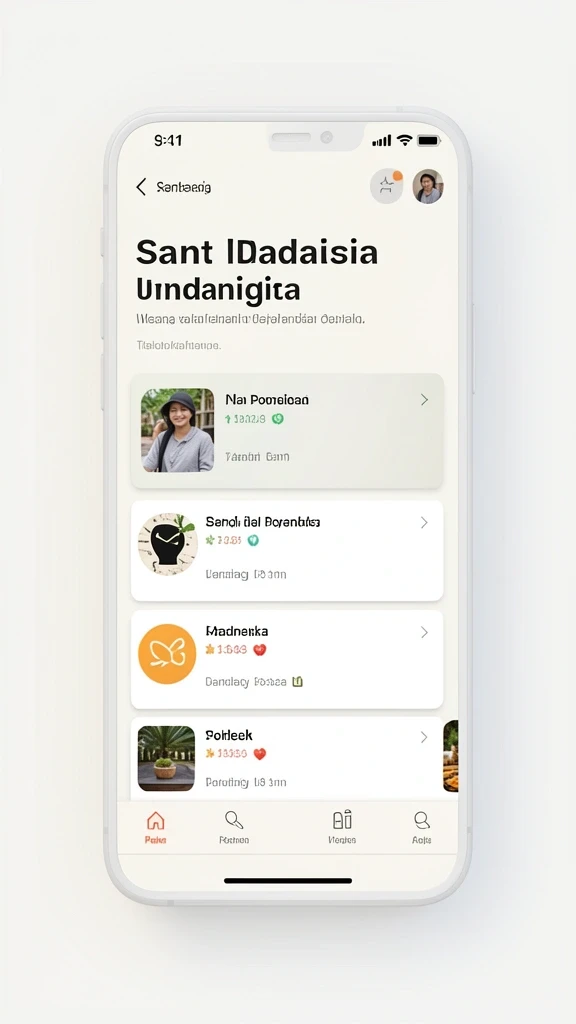The image size is (576, 1024).
Task: Open the profile avatar in the header
Action: pos(428,186)
